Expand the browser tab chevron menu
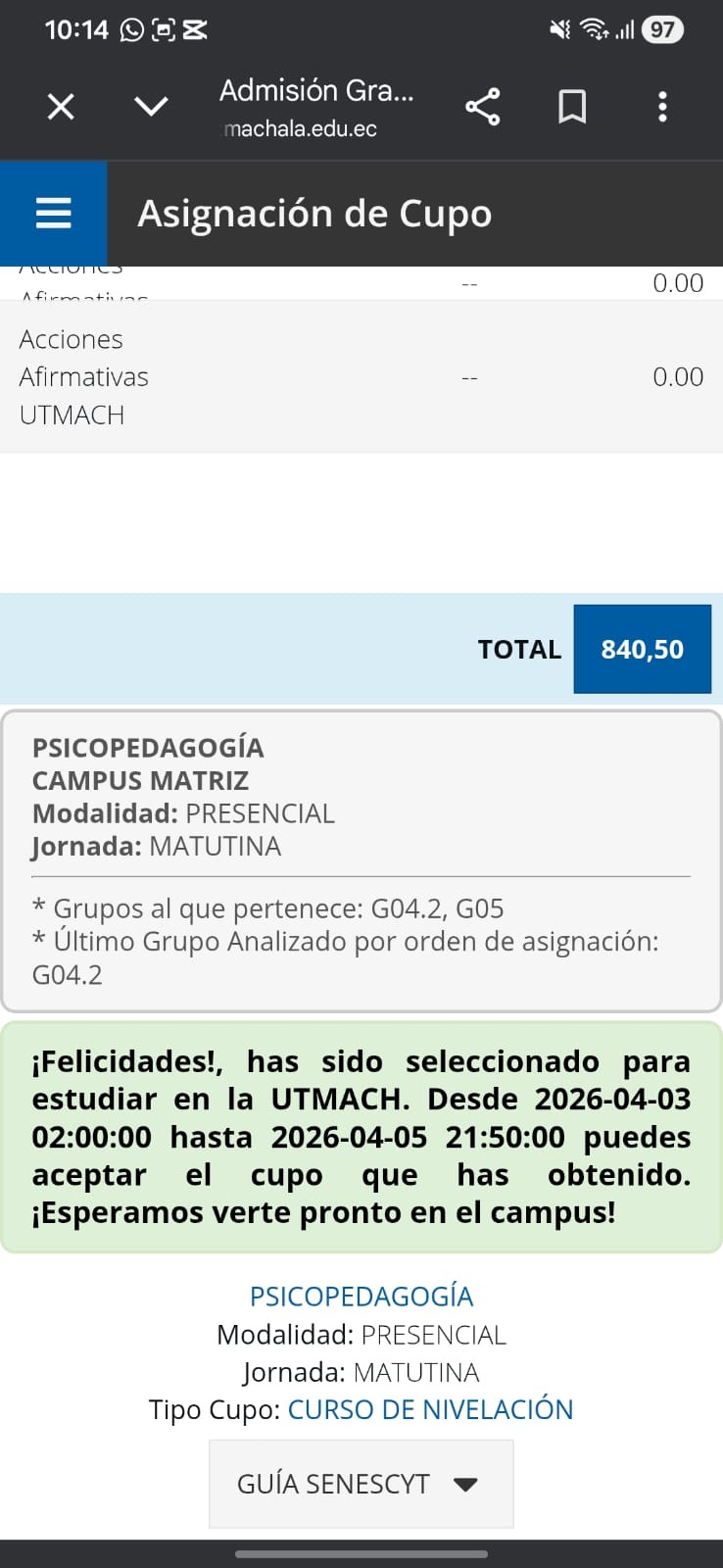The height and width of the screenshot is (1568, 723). pyautogui.click(x=151, y=106)
